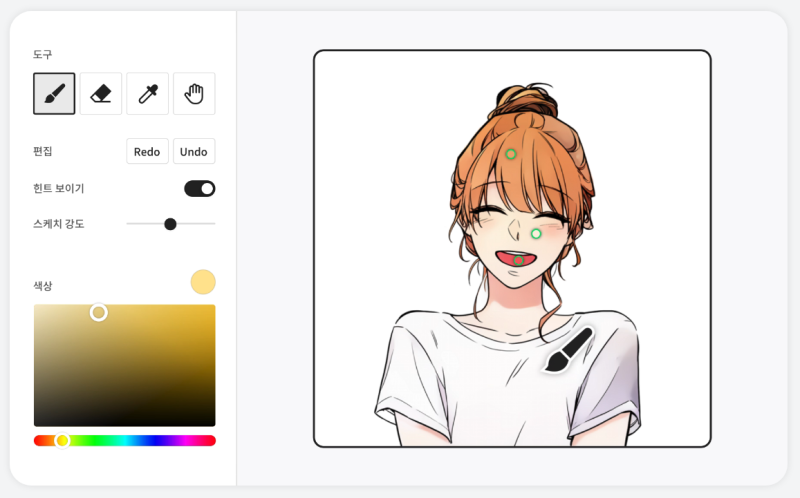Tap the Redo button

(x=147, y=152)
